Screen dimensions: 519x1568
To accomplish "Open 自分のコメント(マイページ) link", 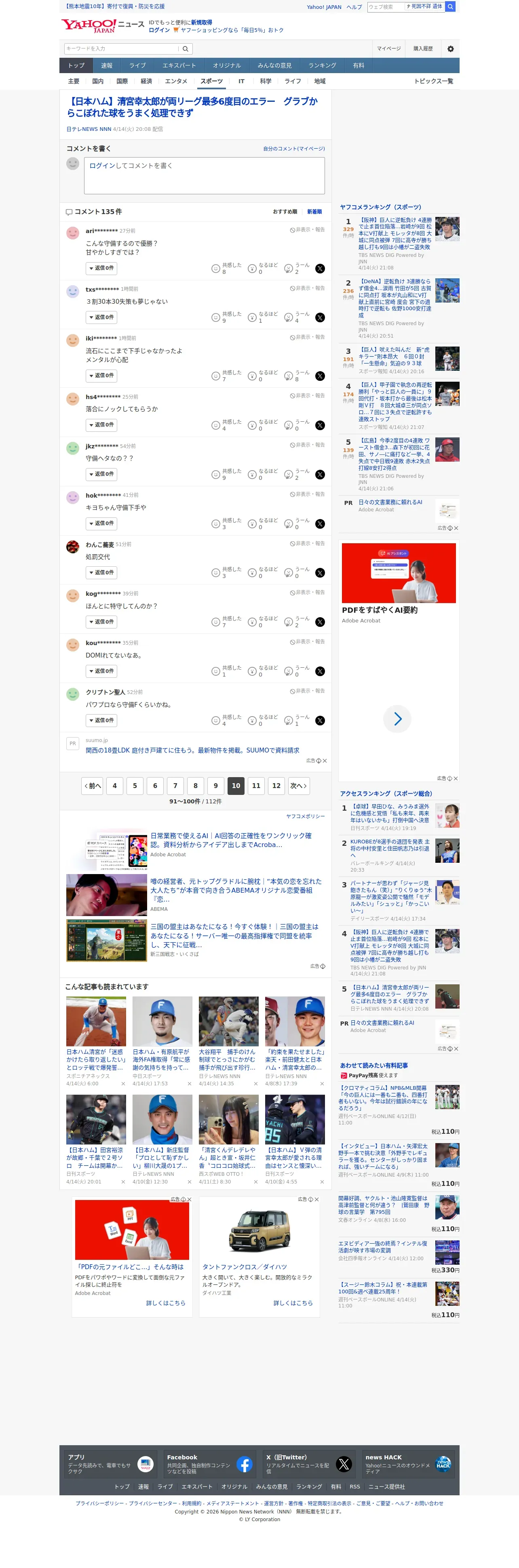I will coord(293,149).
